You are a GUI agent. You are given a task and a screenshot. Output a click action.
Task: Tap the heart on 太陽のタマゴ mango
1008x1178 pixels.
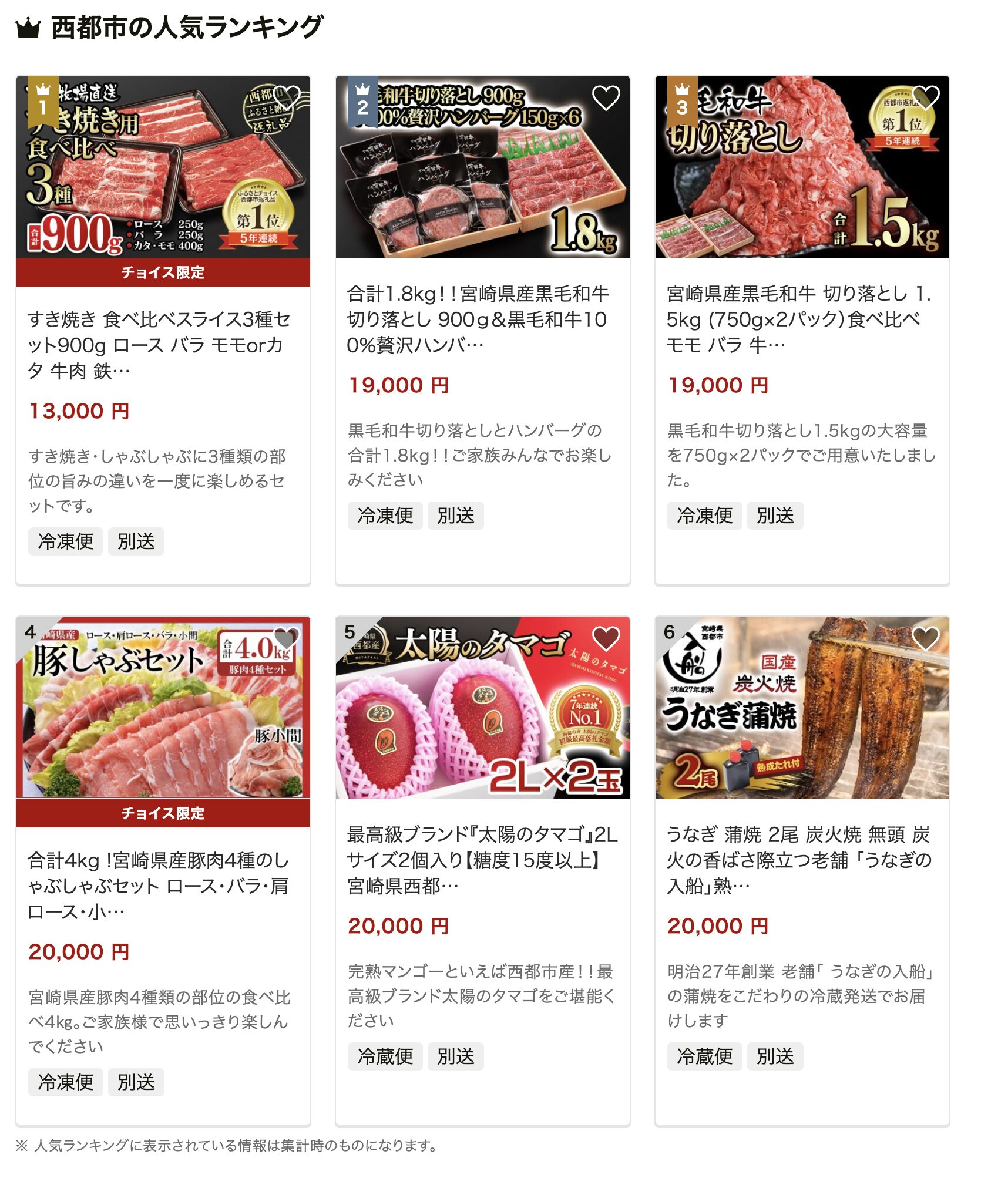(x=606, y=639)
